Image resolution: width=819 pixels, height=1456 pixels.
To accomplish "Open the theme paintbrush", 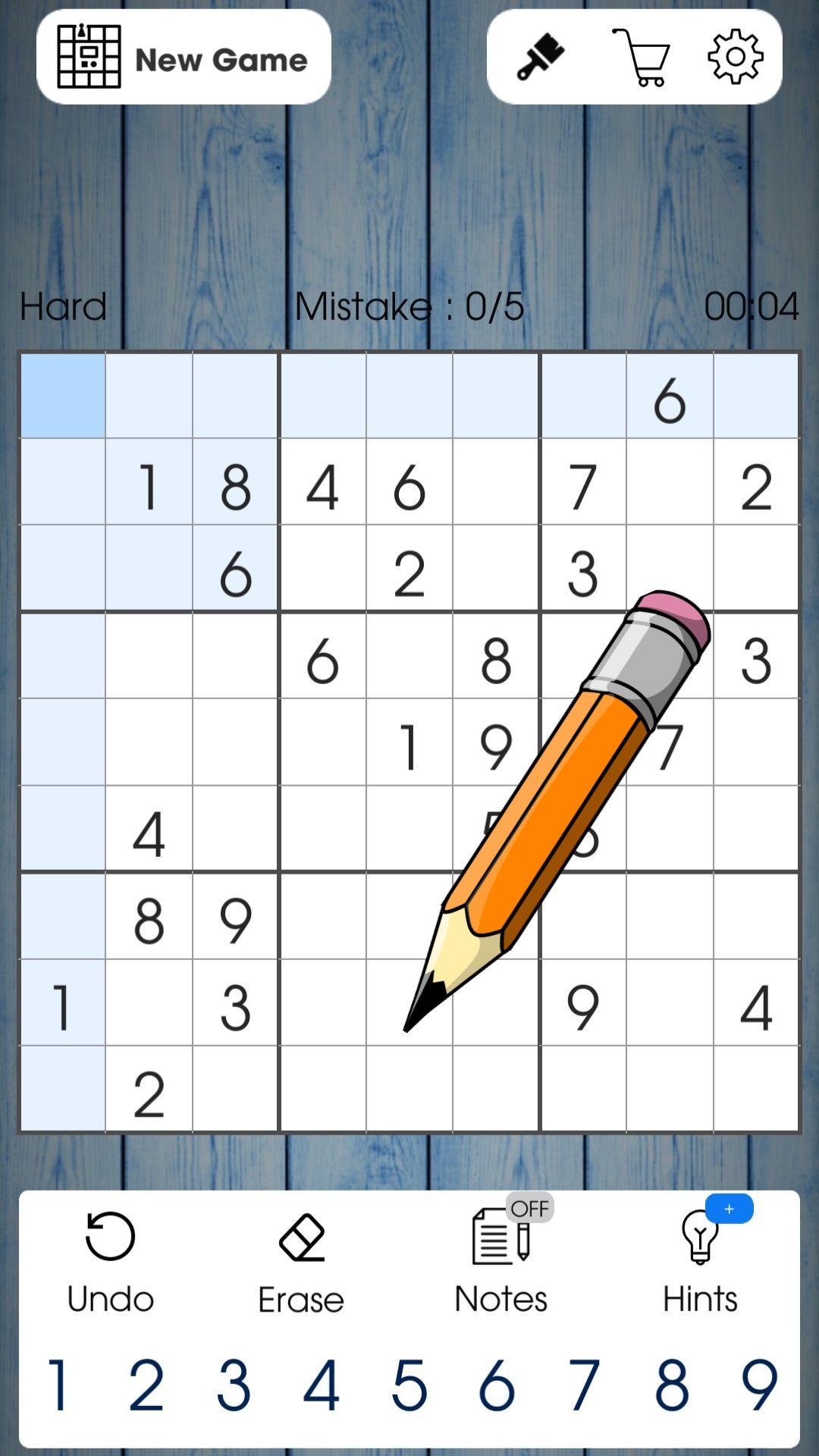I will tap(541, 58).
